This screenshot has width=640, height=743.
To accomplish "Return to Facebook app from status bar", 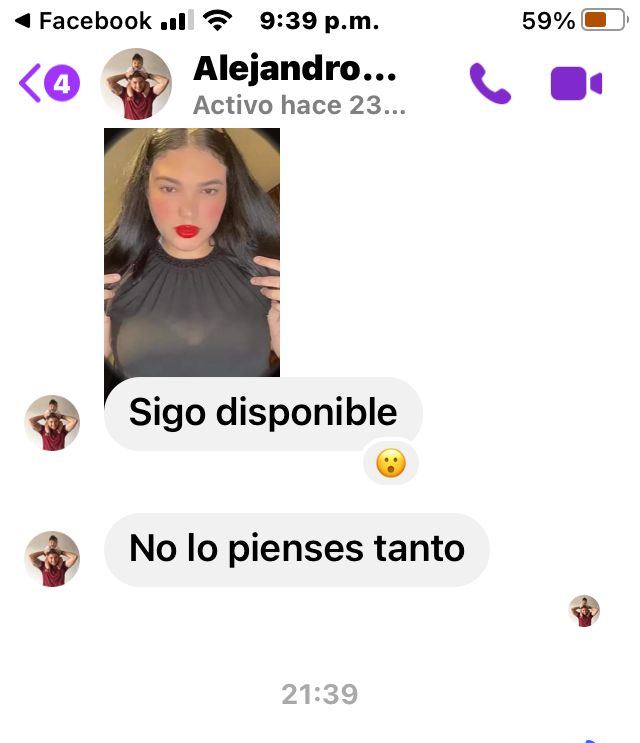I will tap(84, 20).
